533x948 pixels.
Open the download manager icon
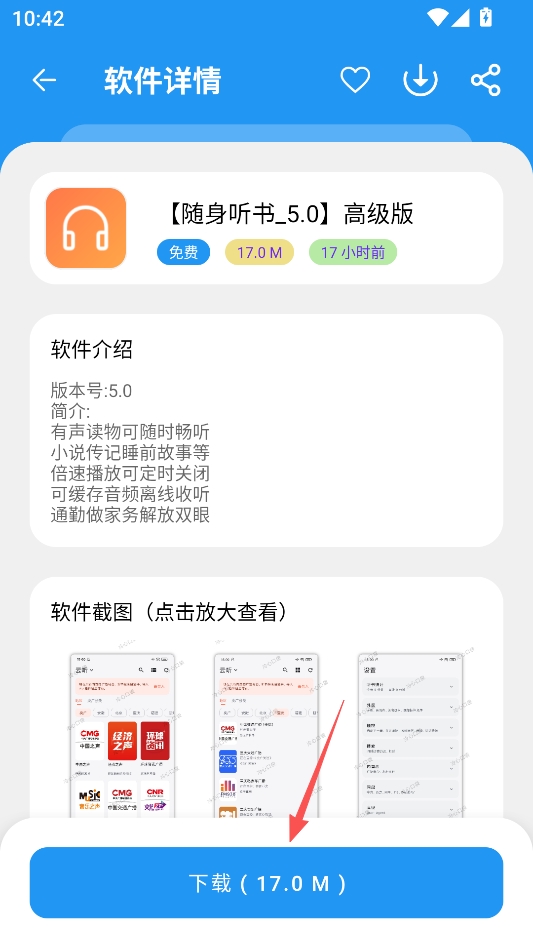click(420, 80)
